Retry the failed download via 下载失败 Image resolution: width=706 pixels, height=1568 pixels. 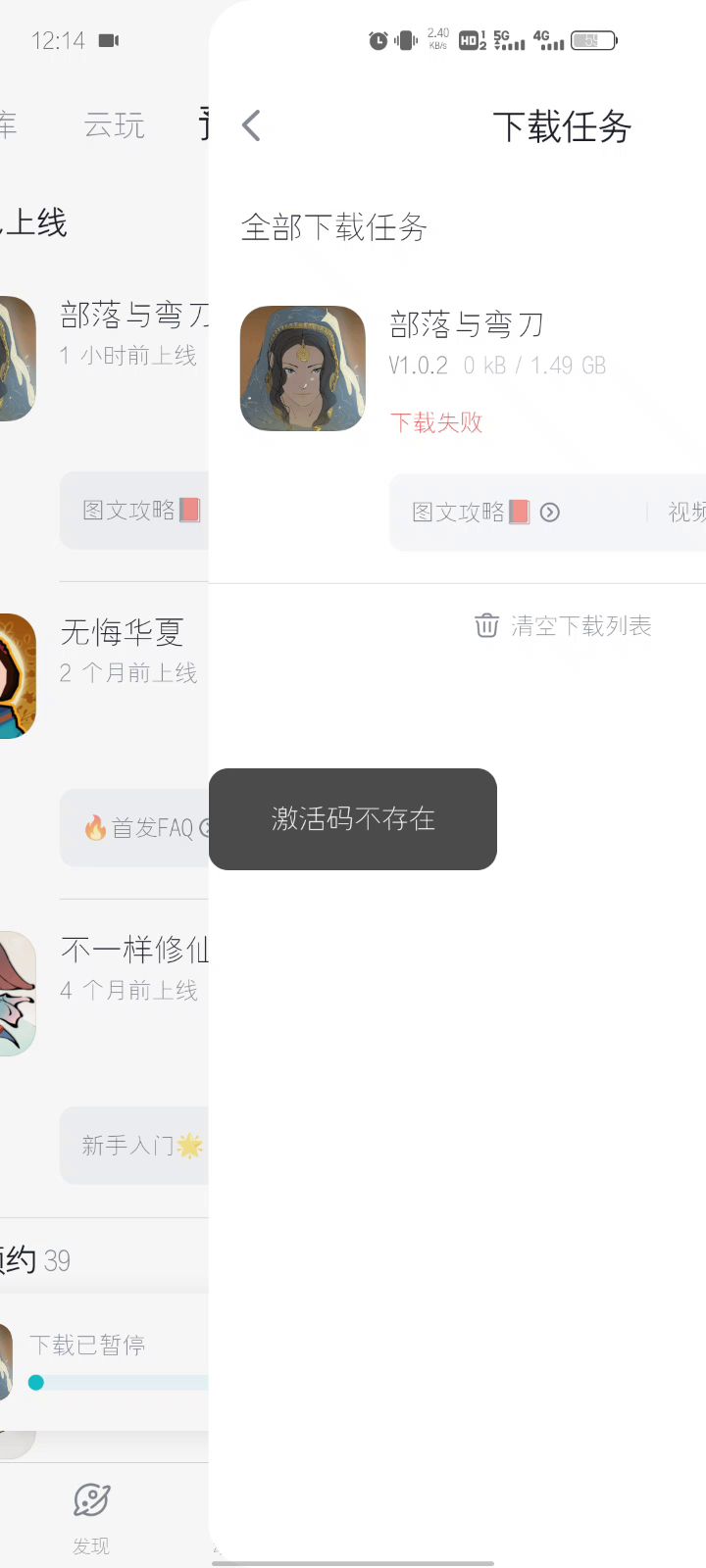click(x=436, y=422)
